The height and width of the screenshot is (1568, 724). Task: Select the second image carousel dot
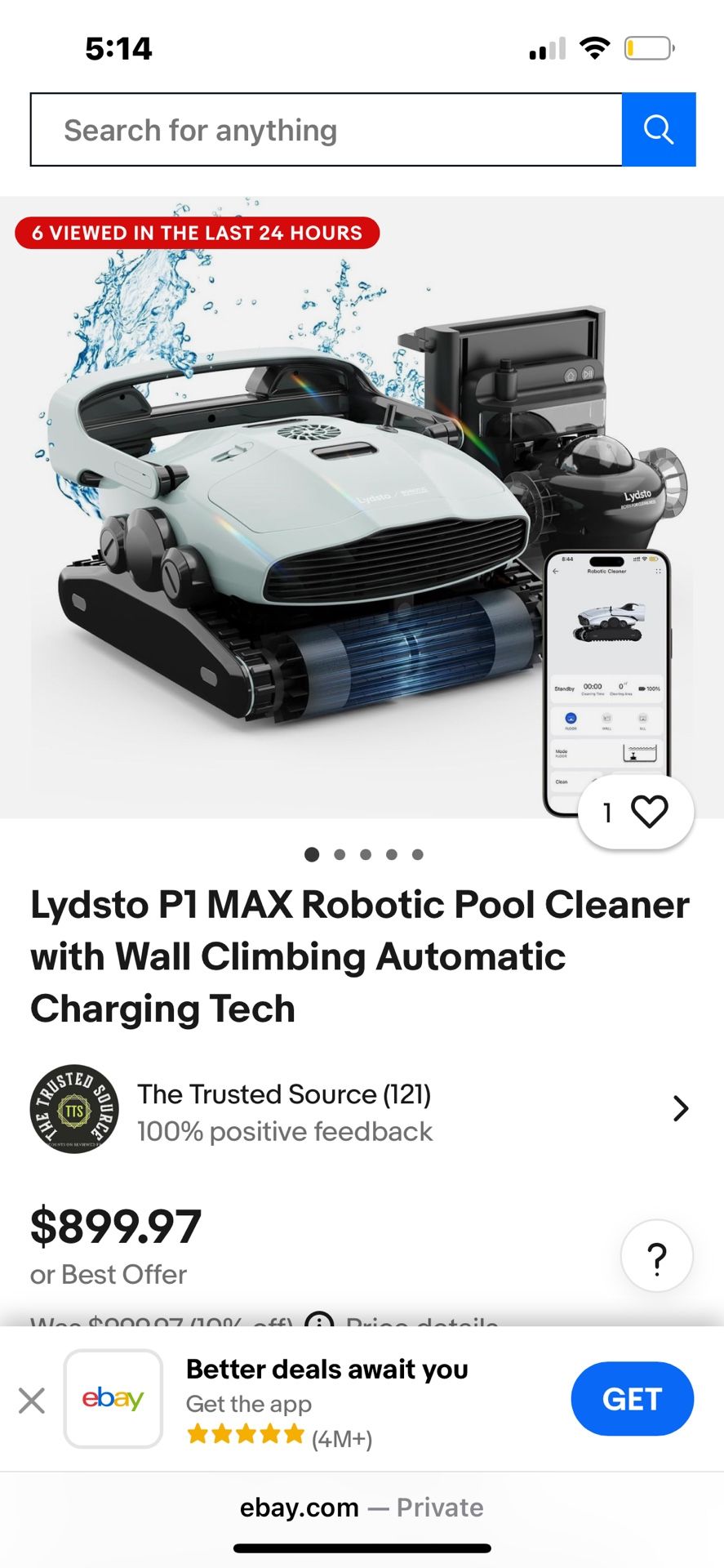click(339, 854)
